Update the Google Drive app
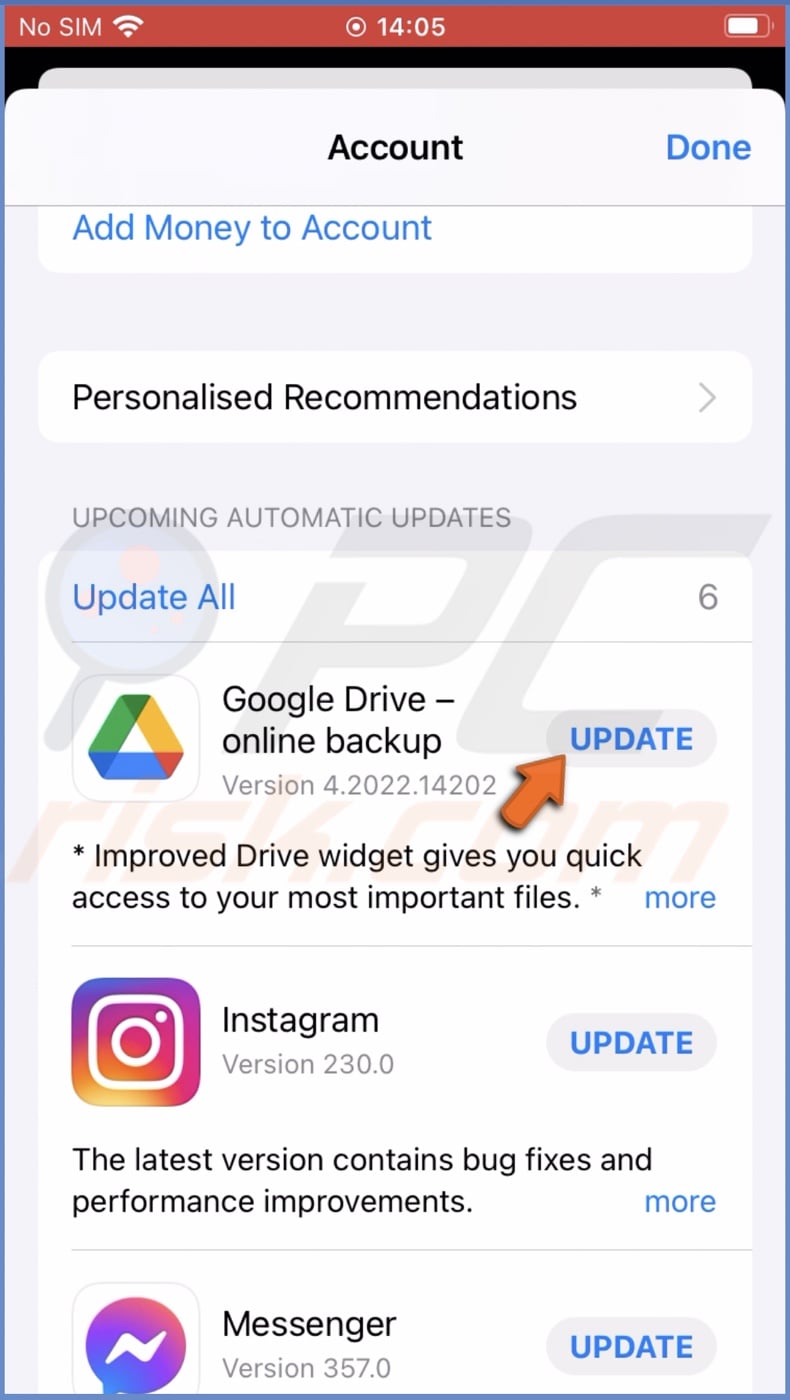Screen dimensions: 790x1400 [x=630, y=739]
